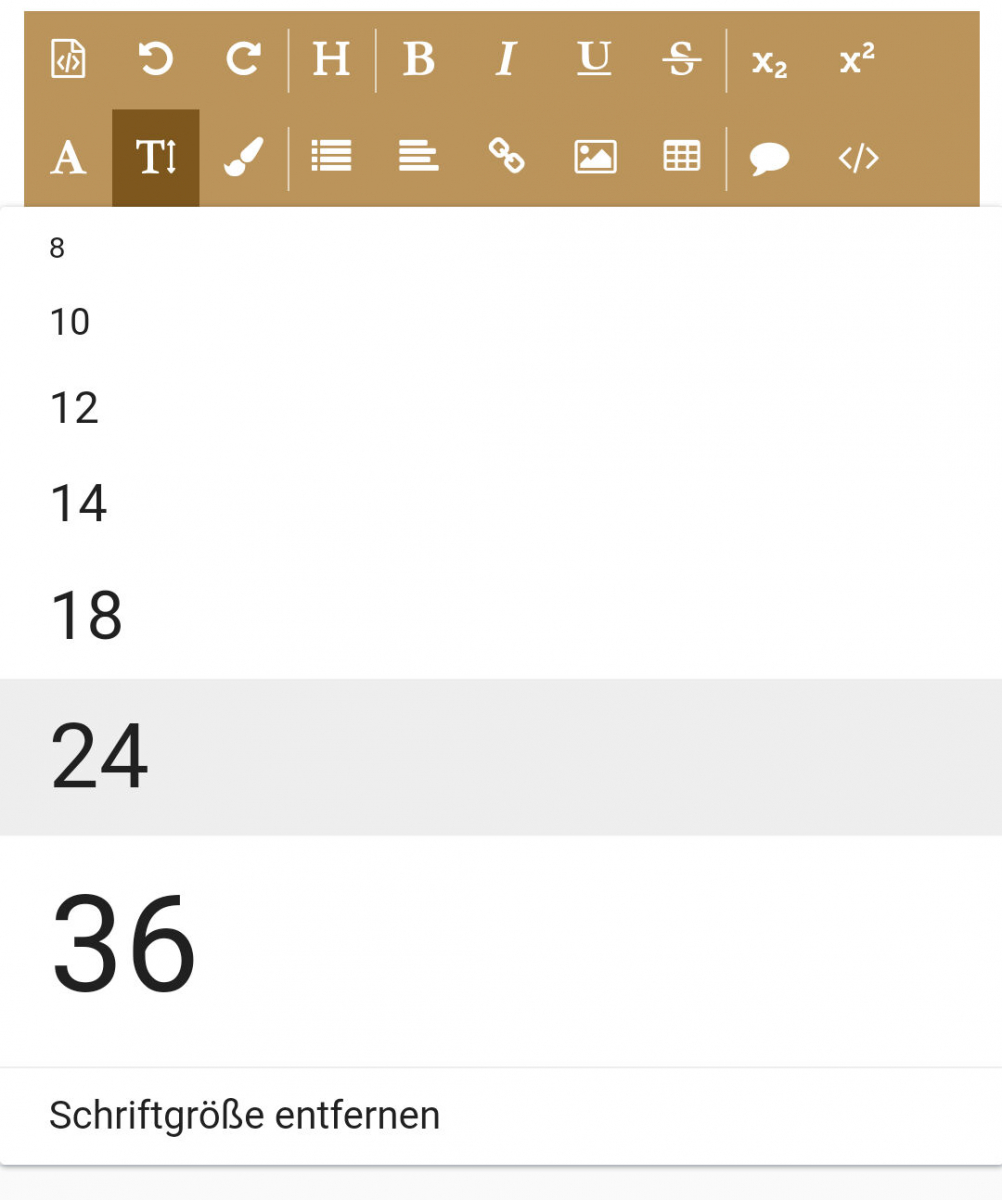
Task: Apply superscript formatting
Action: (857, 60)
